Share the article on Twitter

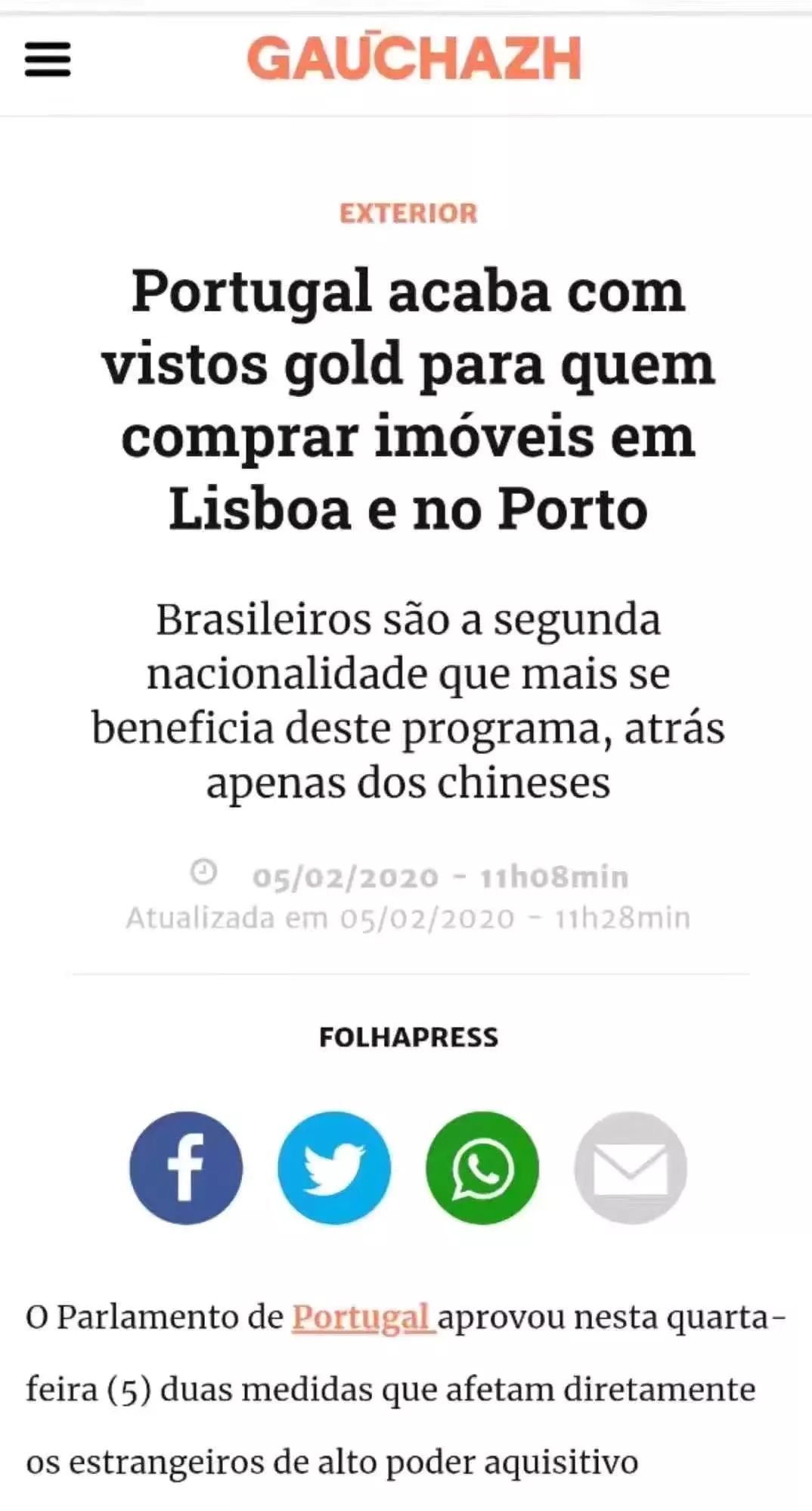(334, 1168)
